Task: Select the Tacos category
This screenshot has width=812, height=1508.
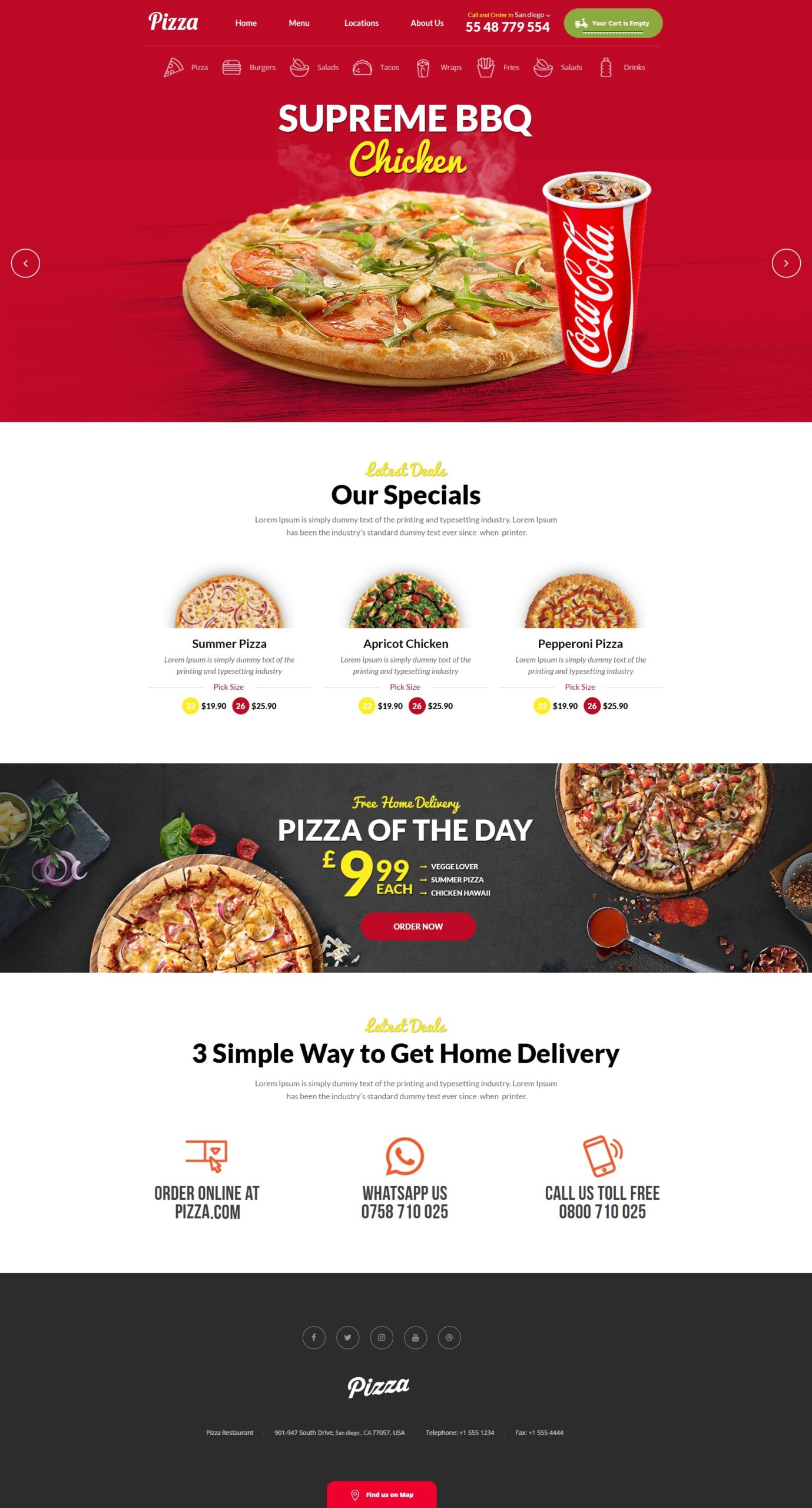Action: [376, 67]
